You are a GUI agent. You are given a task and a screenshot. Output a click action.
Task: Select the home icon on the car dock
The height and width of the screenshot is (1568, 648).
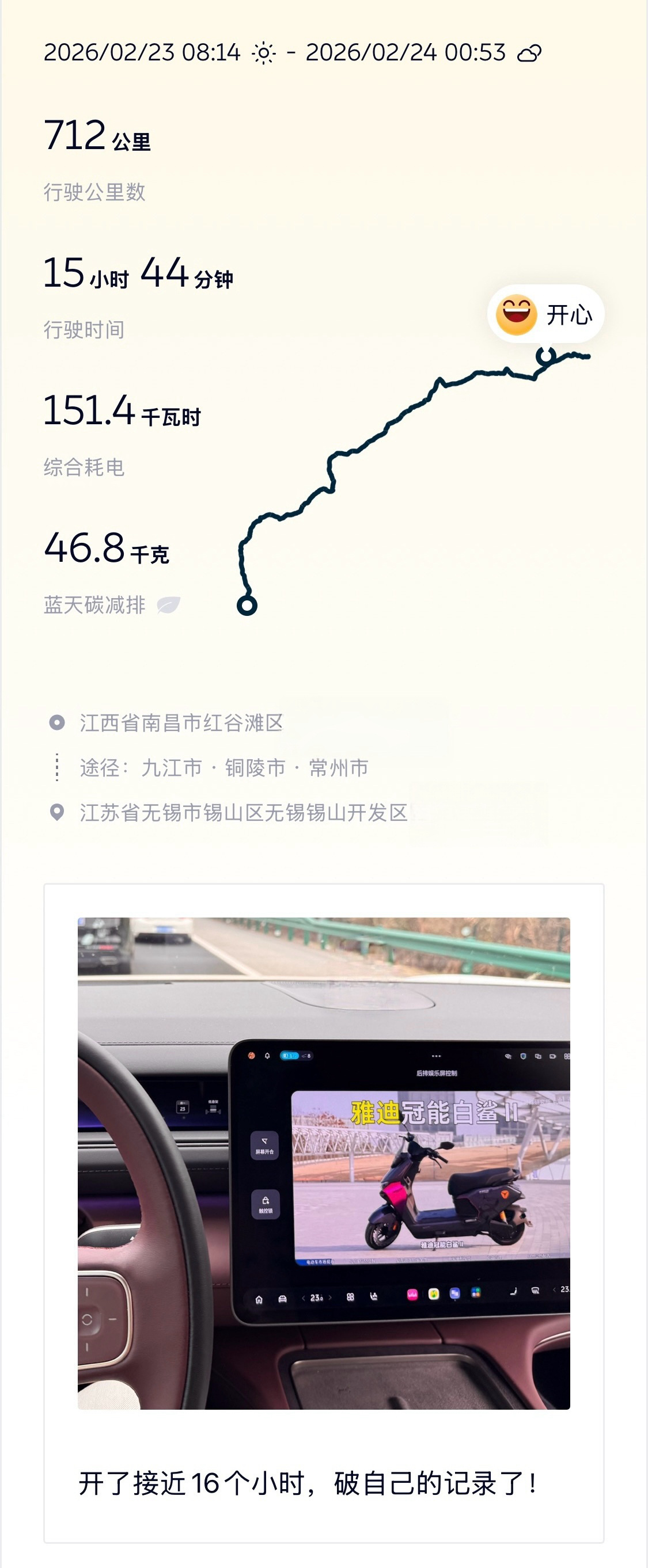[x=259, y=1299]
